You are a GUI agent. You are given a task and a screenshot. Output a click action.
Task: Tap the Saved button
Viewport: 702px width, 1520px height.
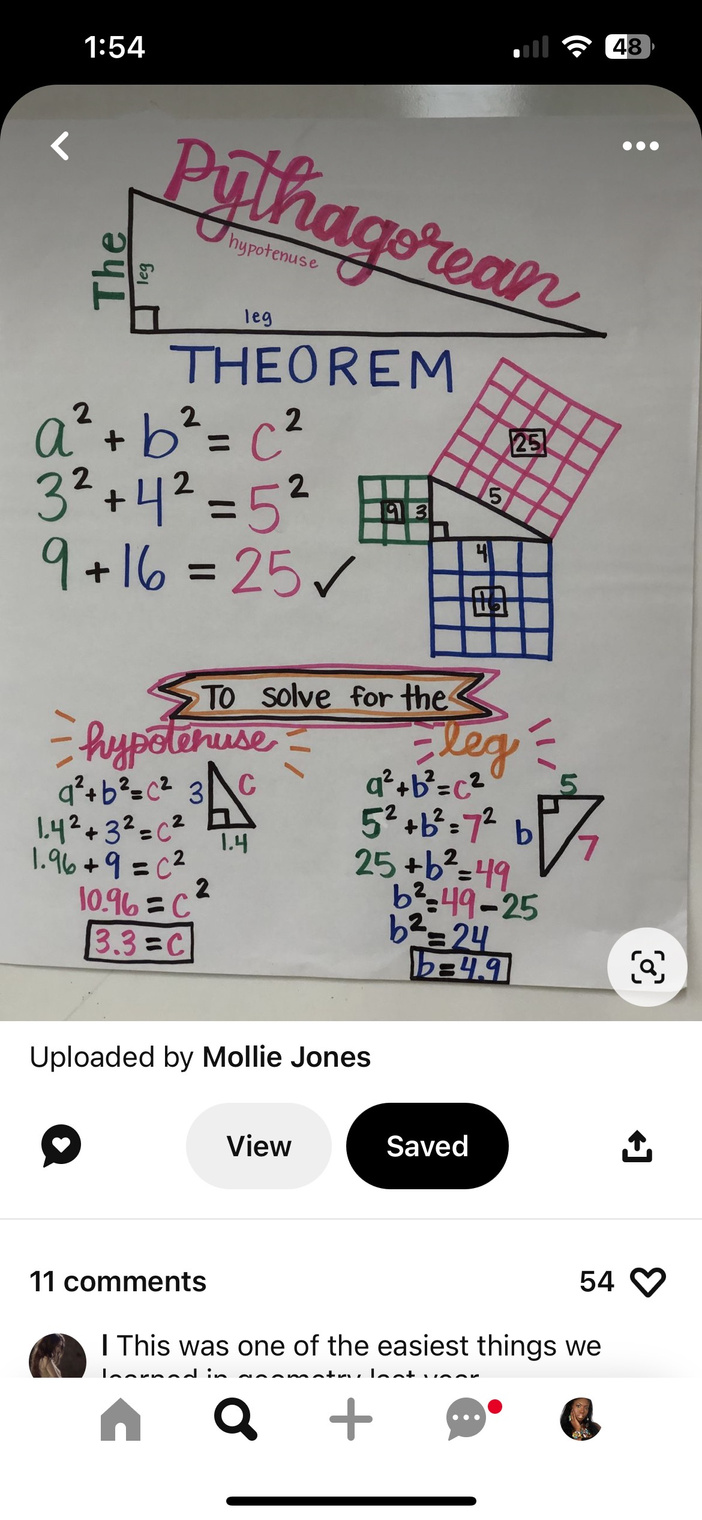(x=427, y=1146)
